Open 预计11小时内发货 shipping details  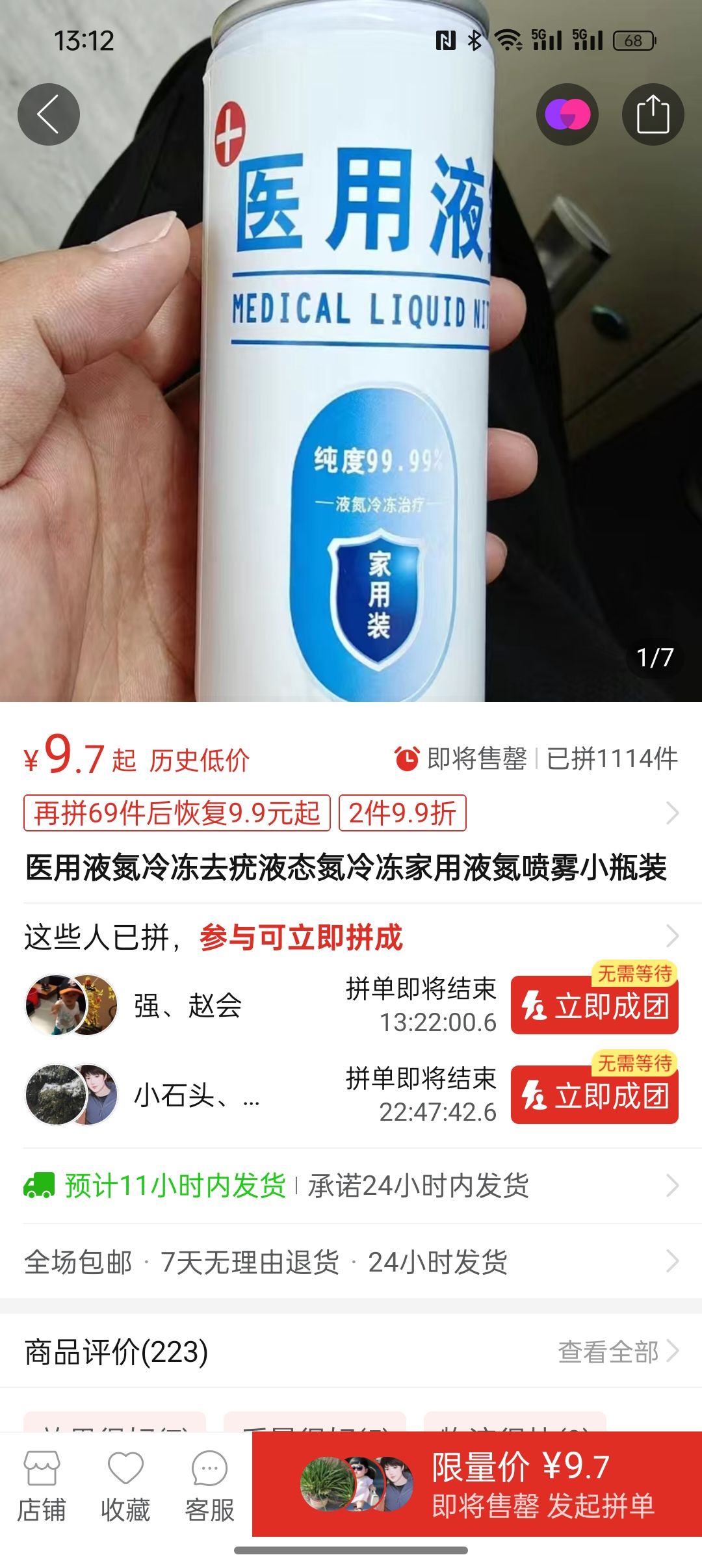(x=351, y=1186)
